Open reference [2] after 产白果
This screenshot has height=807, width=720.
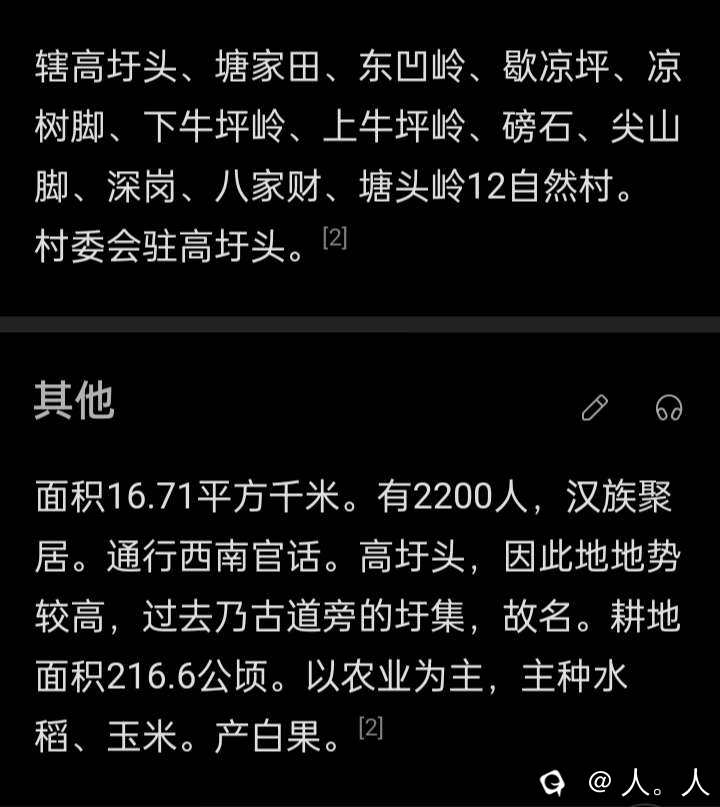pyautogui.click(x=370, y=728)
